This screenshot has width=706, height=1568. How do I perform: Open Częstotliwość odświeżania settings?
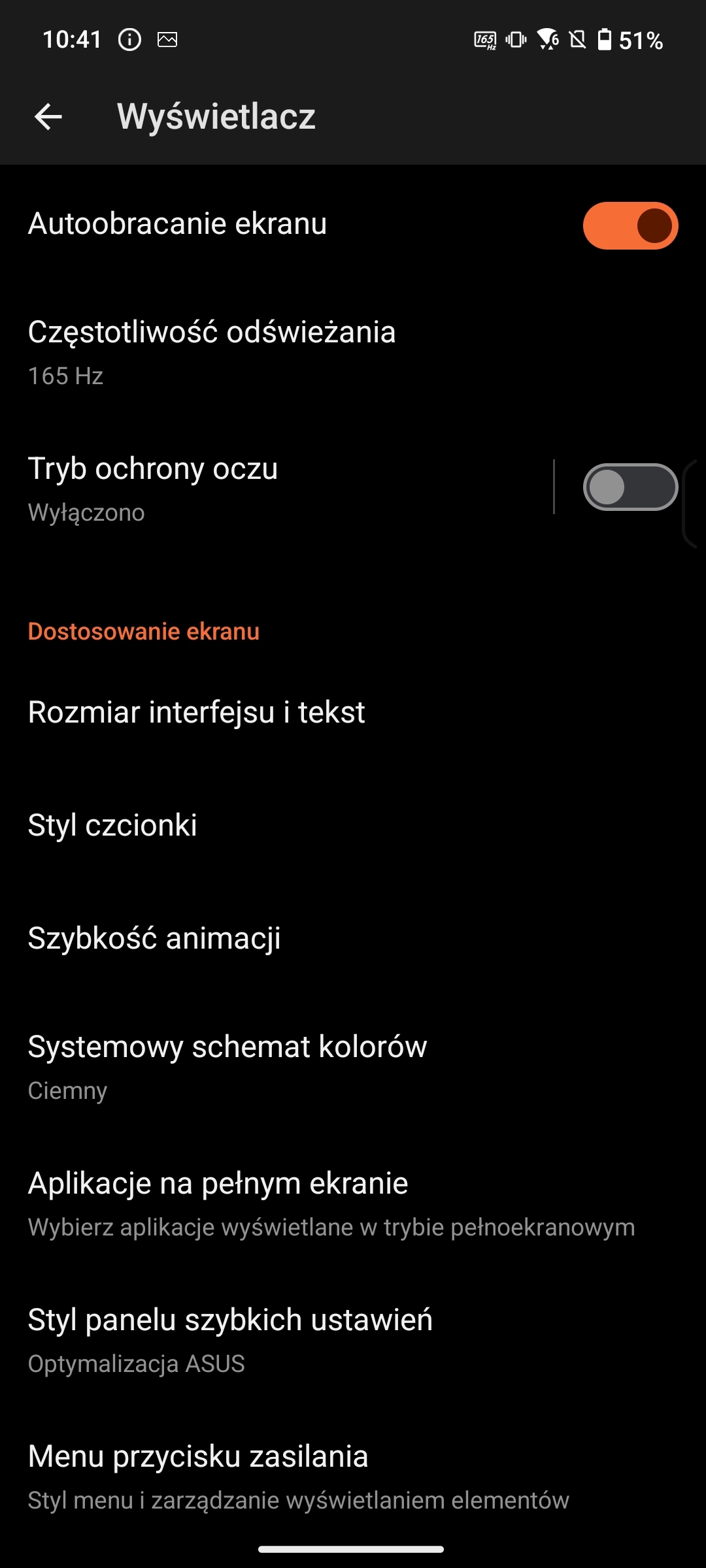tap(353, 353)
